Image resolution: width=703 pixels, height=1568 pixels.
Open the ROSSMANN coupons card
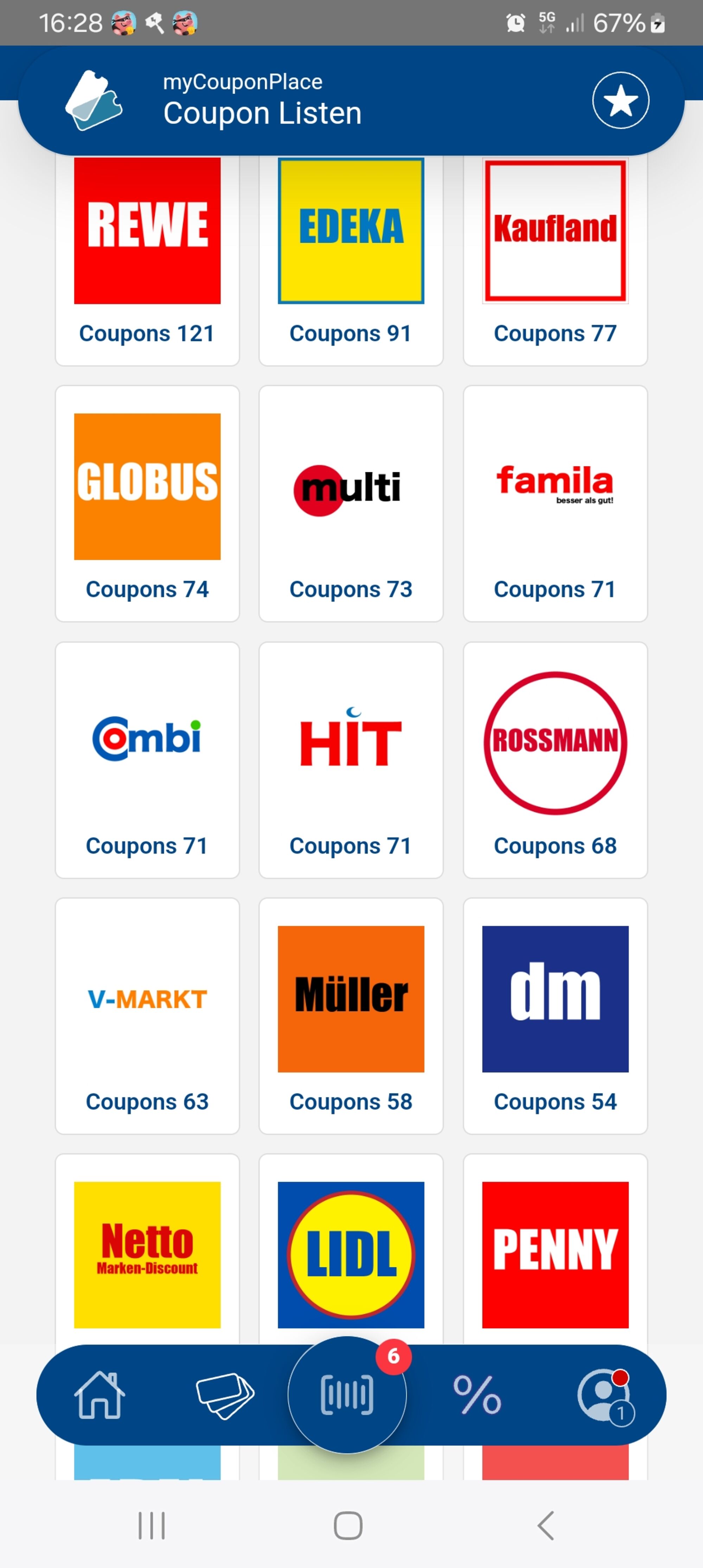[x=555, y=760]
